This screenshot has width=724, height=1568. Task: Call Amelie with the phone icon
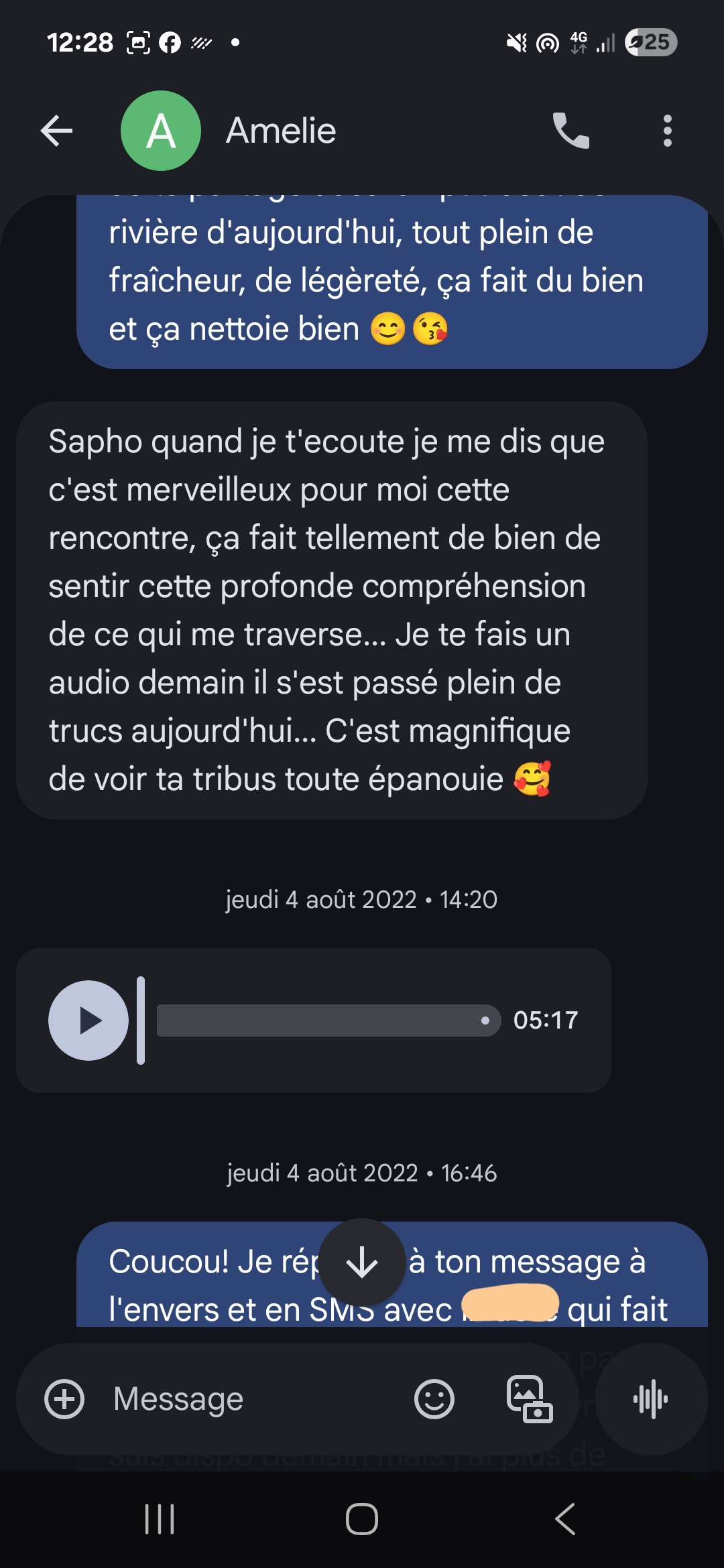(570, 131)
